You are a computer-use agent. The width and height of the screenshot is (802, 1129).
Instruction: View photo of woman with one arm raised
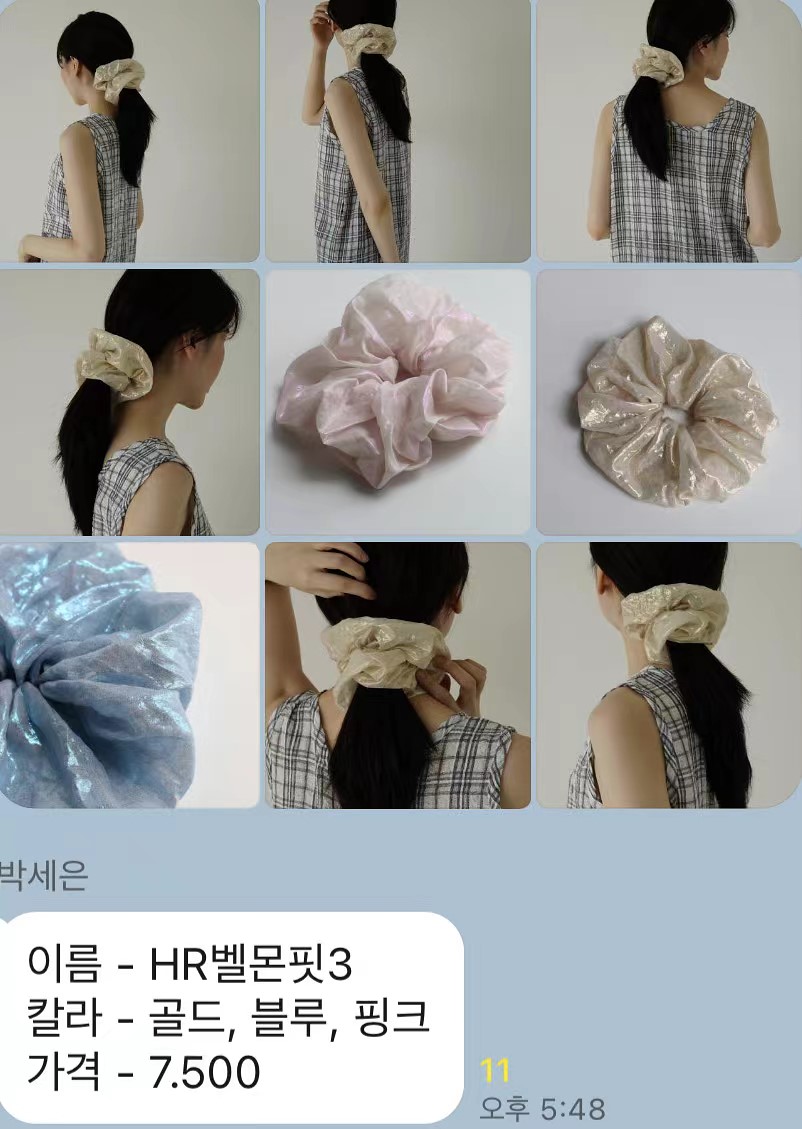pos(397,130)
